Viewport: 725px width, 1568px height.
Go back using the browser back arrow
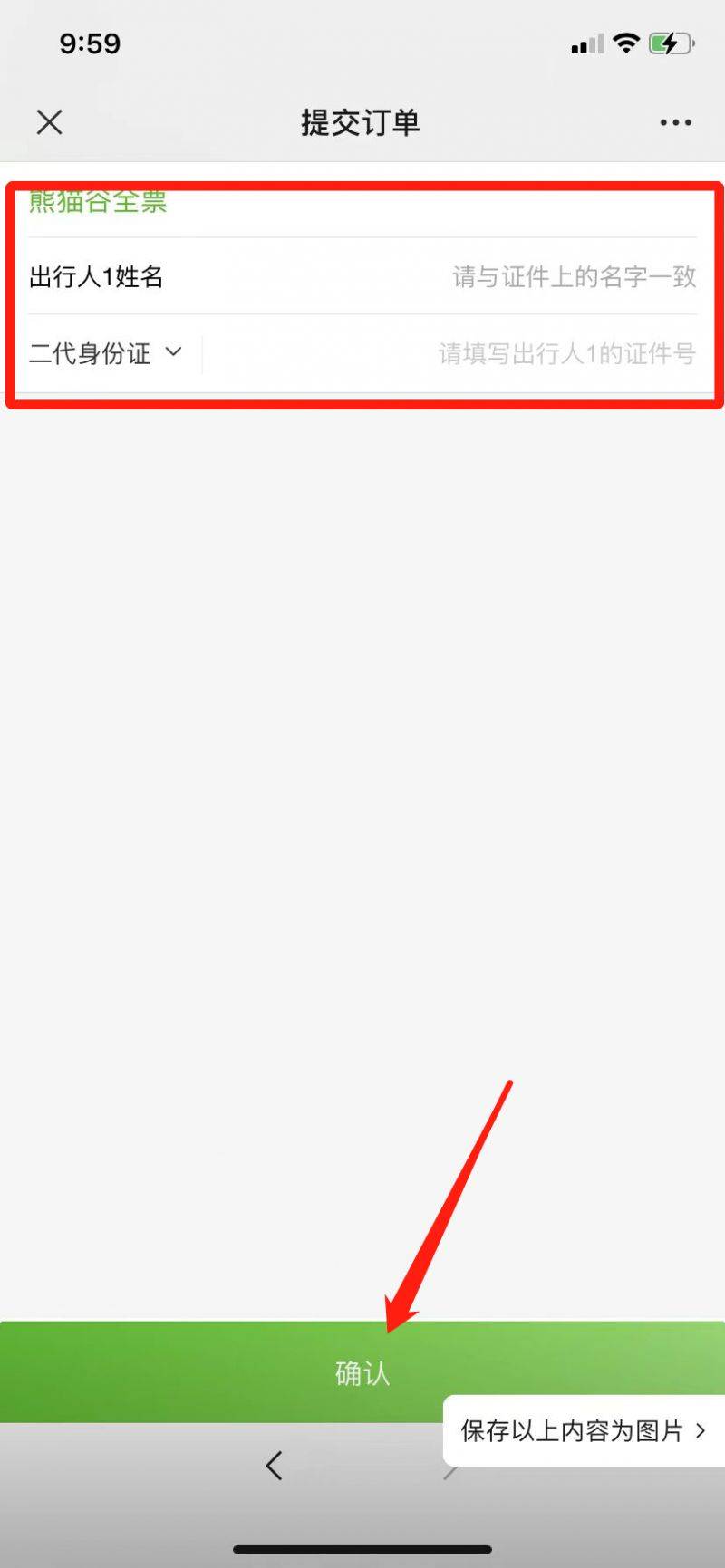click(274, 1465)
